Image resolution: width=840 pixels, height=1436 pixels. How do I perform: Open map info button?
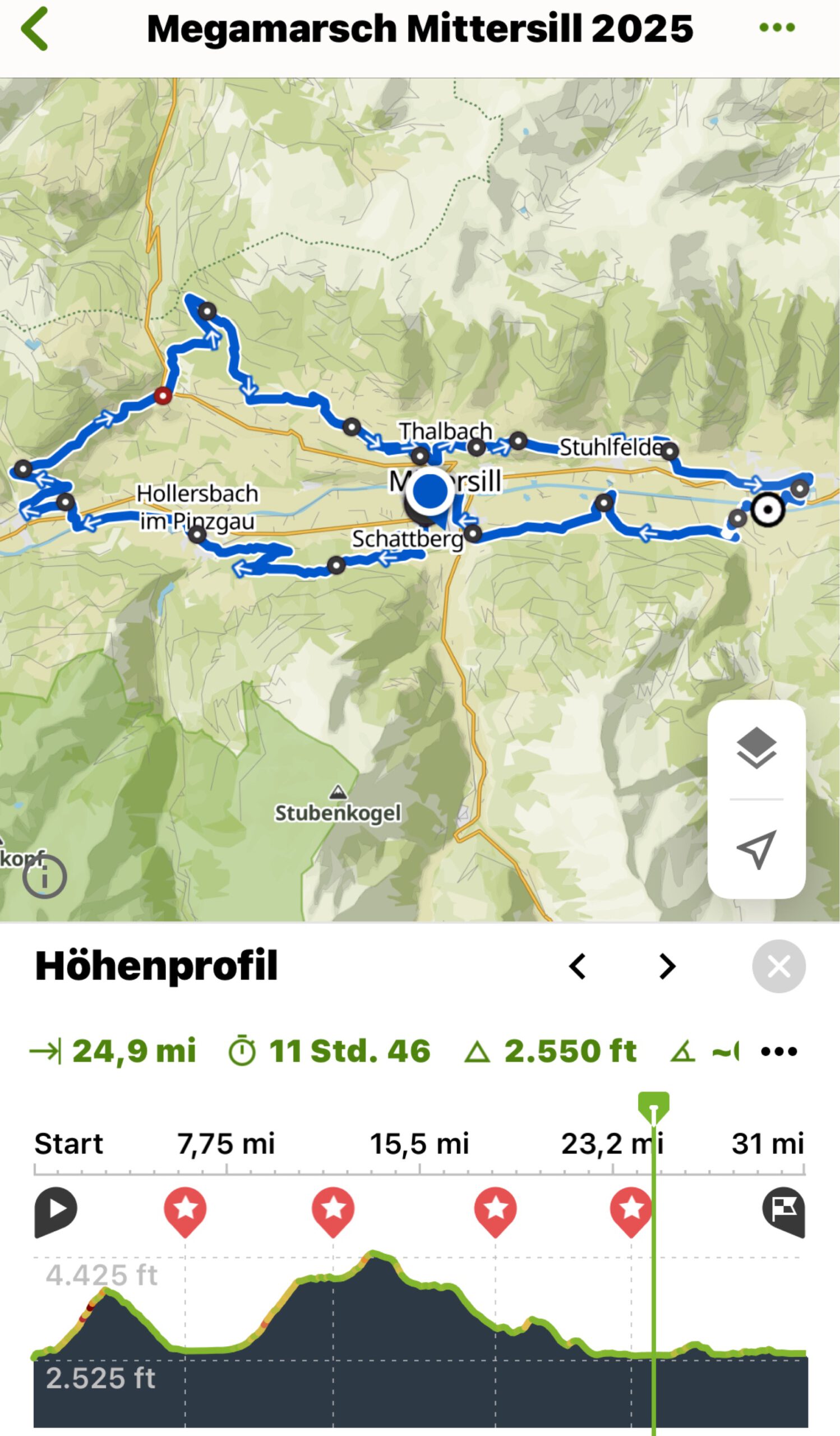tap(44, 876)
